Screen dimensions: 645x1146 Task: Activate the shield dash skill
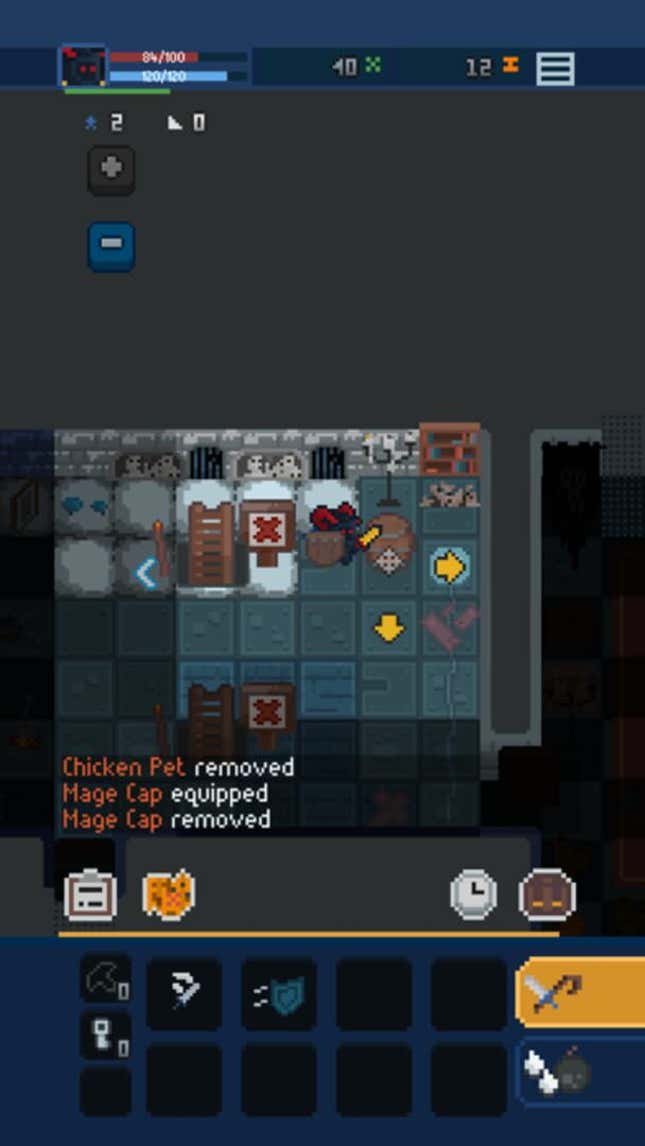(x=279, y=993)
